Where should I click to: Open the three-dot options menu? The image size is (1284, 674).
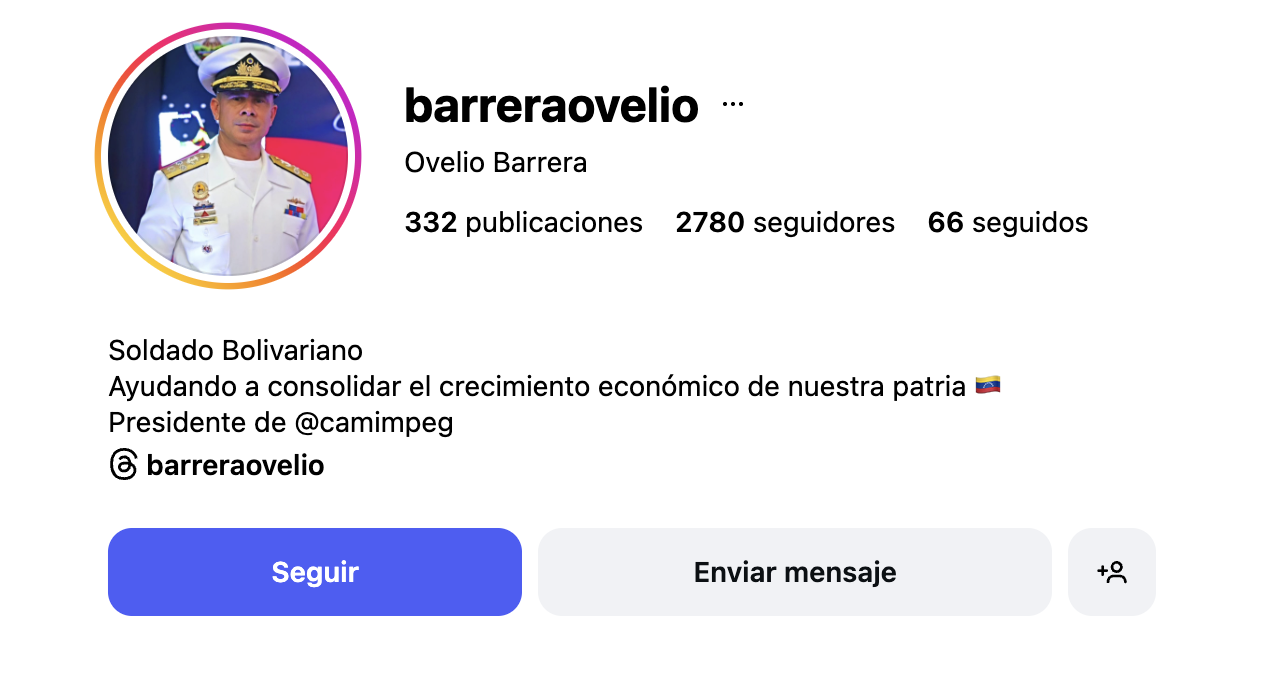733,105
